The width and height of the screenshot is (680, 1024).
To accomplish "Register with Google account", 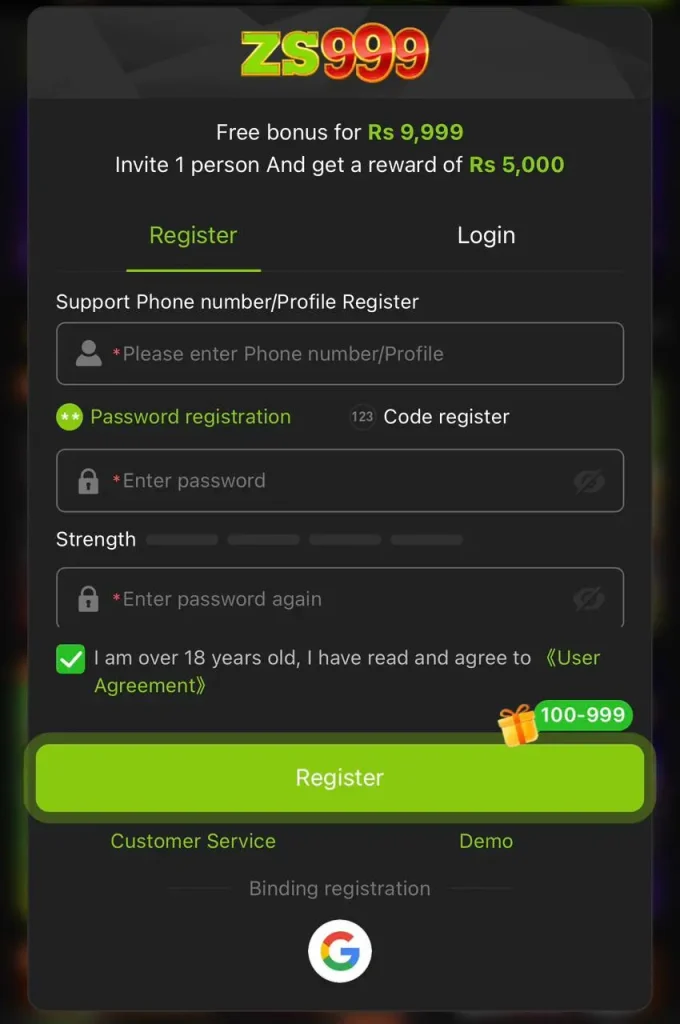I will coord(340,951).
